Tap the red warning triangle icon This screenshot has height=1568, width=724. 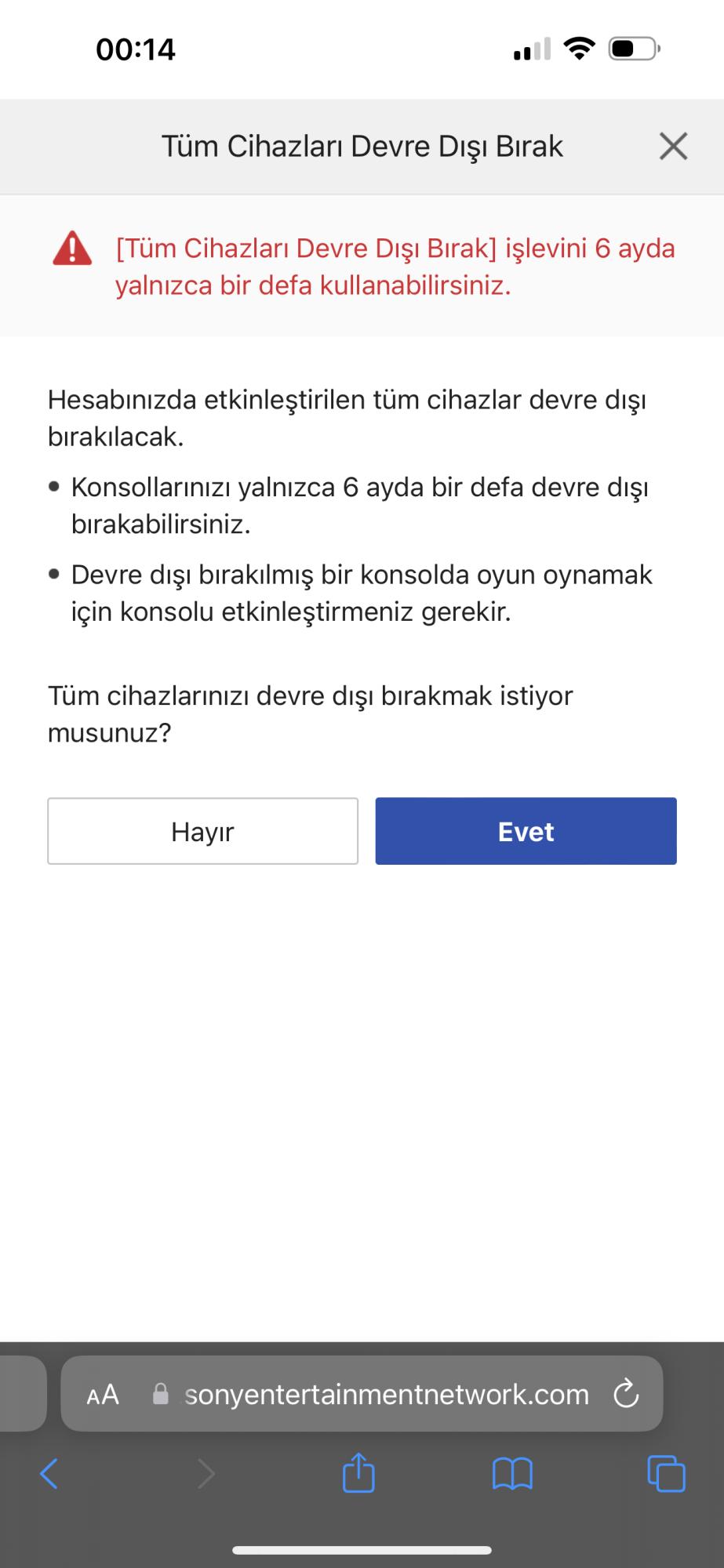click(x=71, y=249)
